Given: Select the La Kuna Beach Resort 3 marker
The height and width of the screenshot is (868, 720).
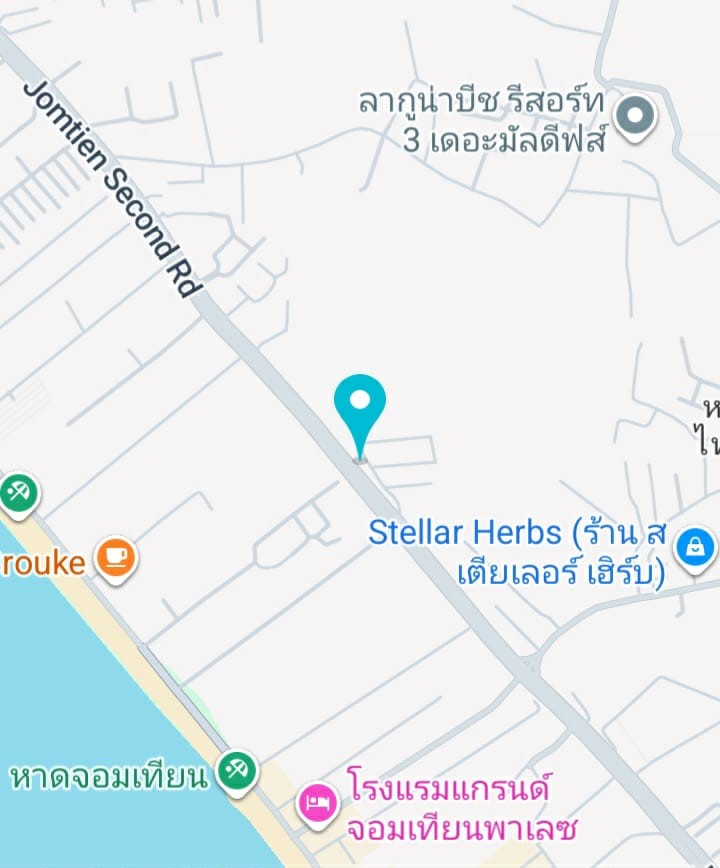Looking at the screenshot, I should click(634, 117).
